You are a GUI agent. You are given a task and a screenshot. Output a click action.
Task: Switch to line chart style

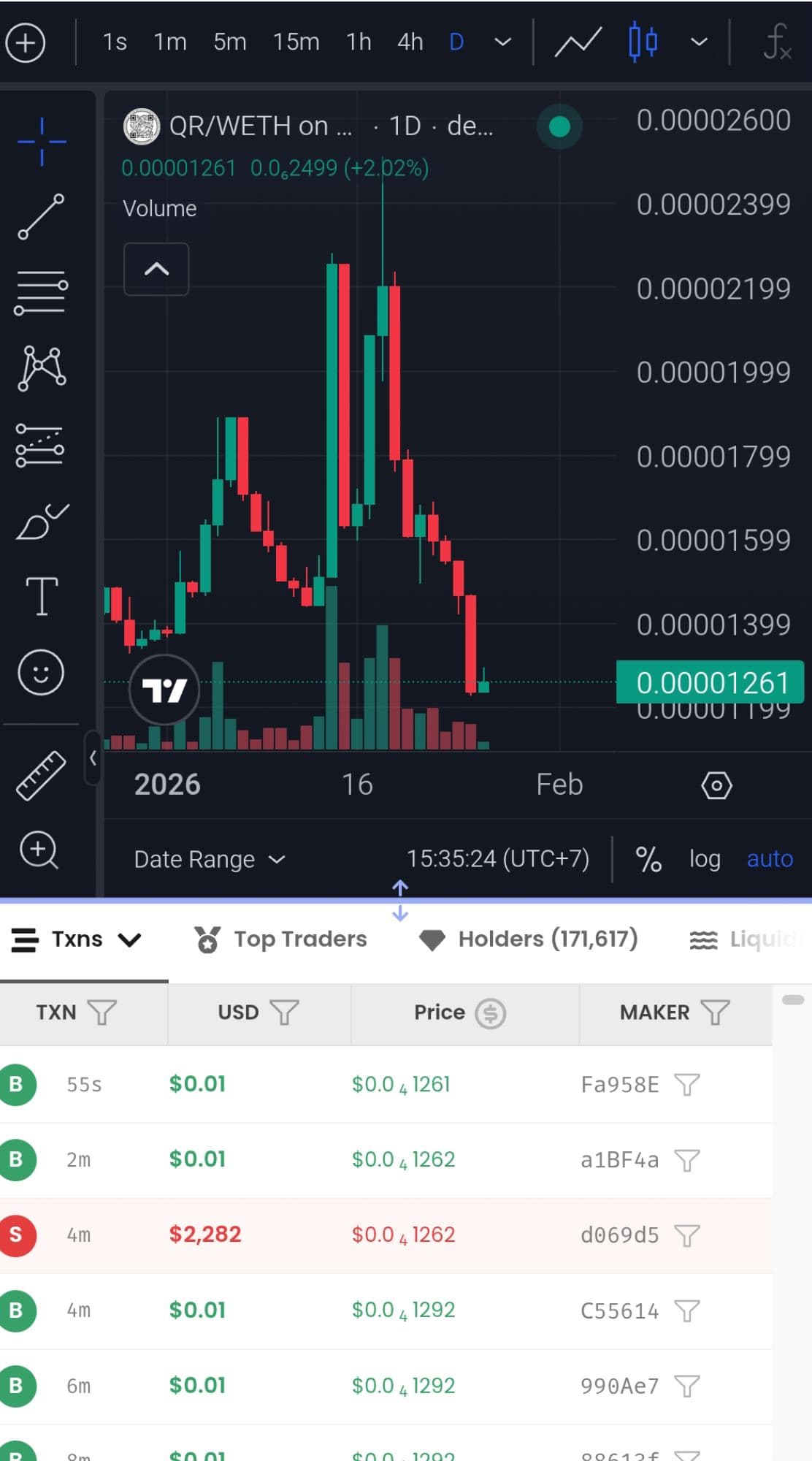point(578,42)
